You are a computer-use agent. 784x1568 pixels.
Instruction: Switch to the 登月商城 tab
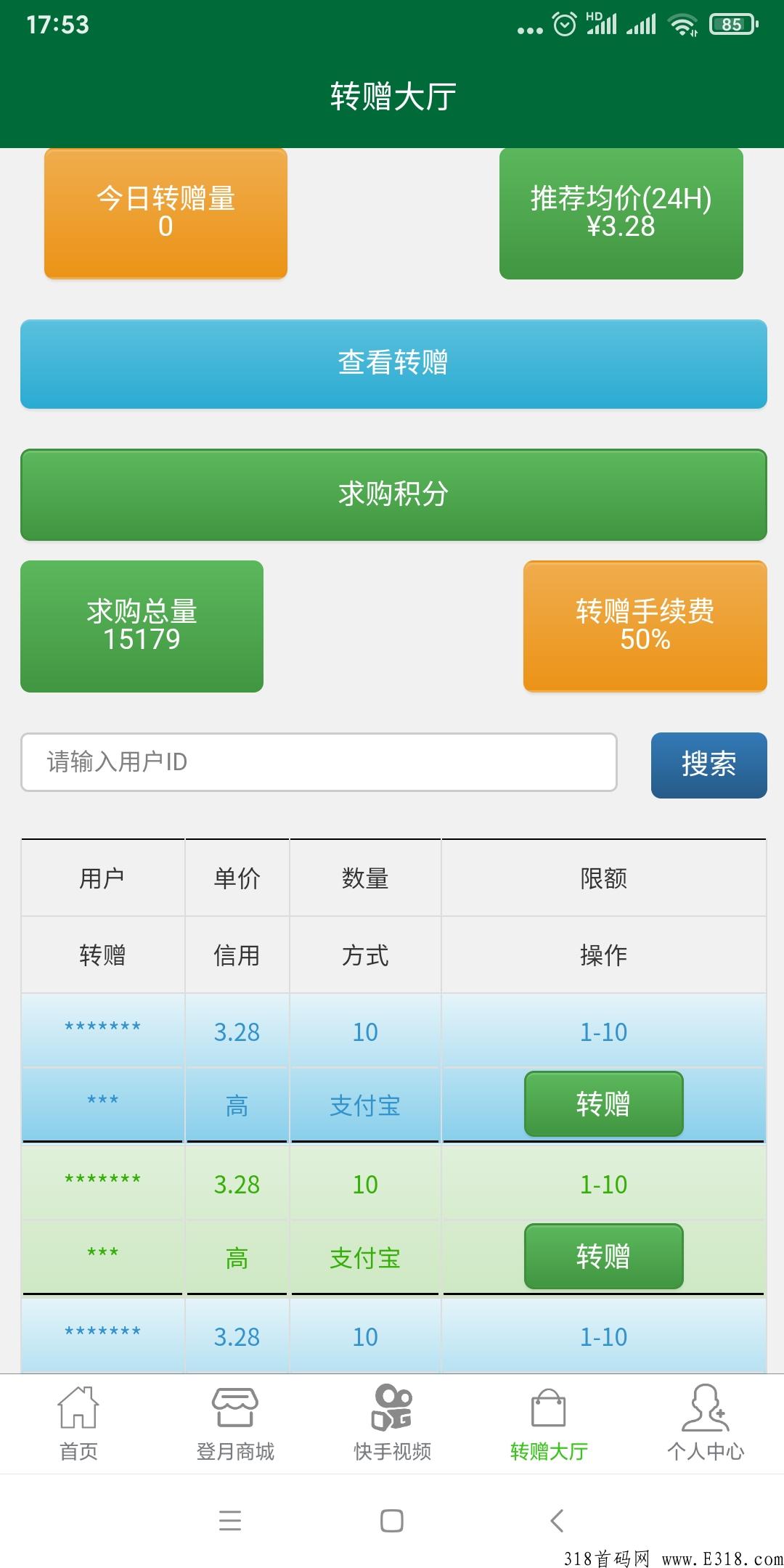point(235,1423)
